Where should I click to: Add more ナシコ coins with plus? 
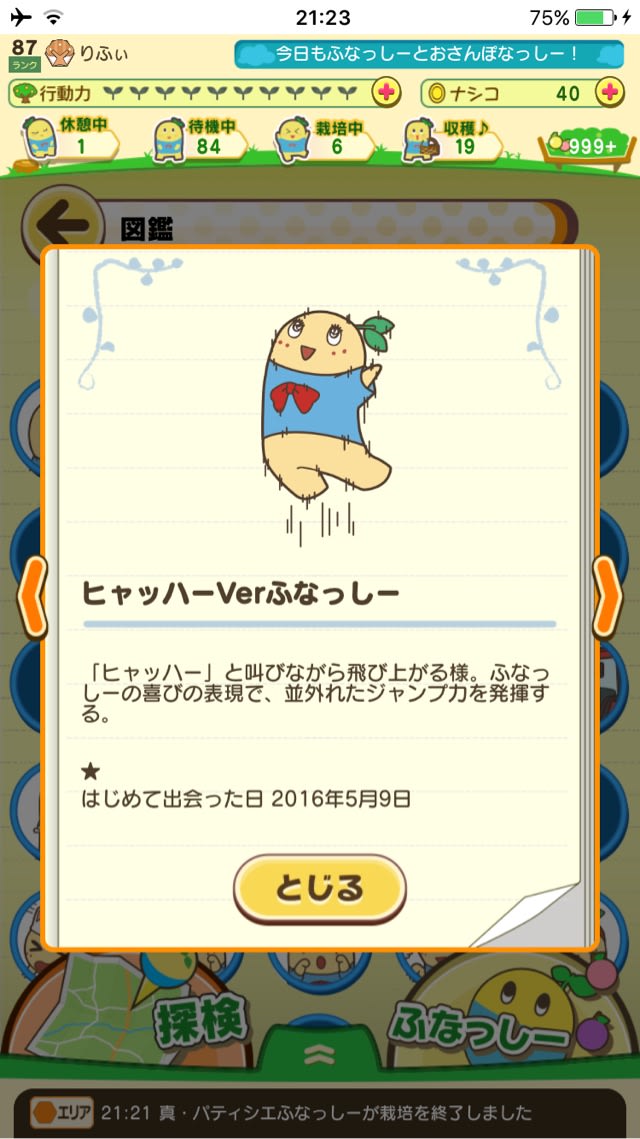tap(608, 93)
